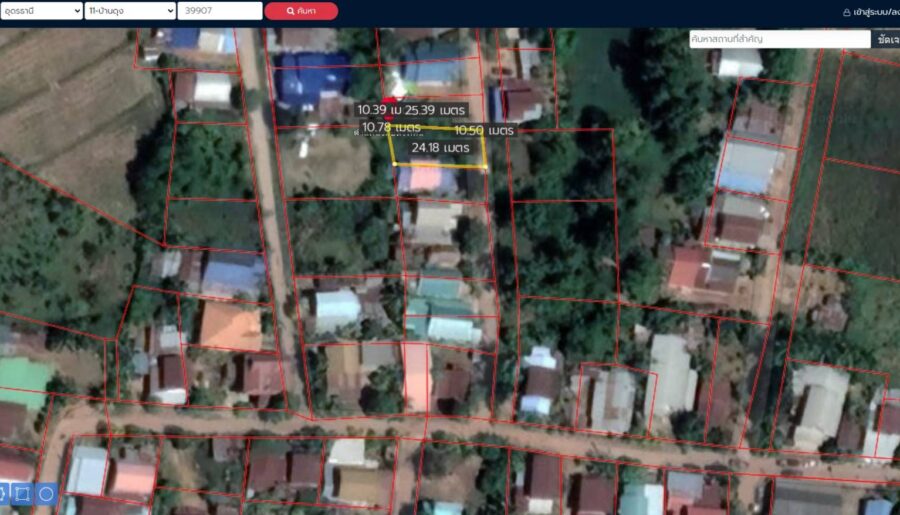900x515 pixels.
Task: Focus the ค้นหาสถานที่สำคัญ place search box
Action: (x=780, y=39)
